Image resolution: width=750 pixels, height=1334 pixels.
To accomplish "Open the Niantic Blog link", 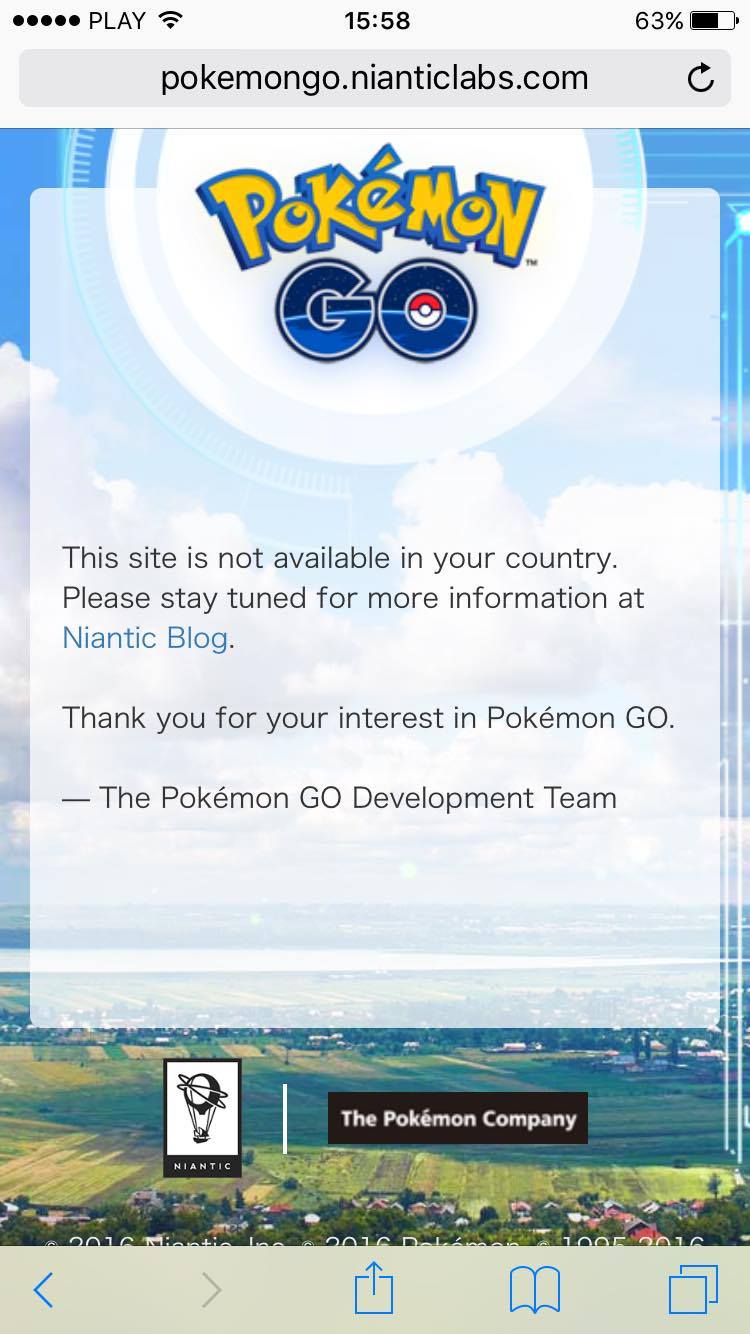I will pyautogui.click(x=145, y=638).
